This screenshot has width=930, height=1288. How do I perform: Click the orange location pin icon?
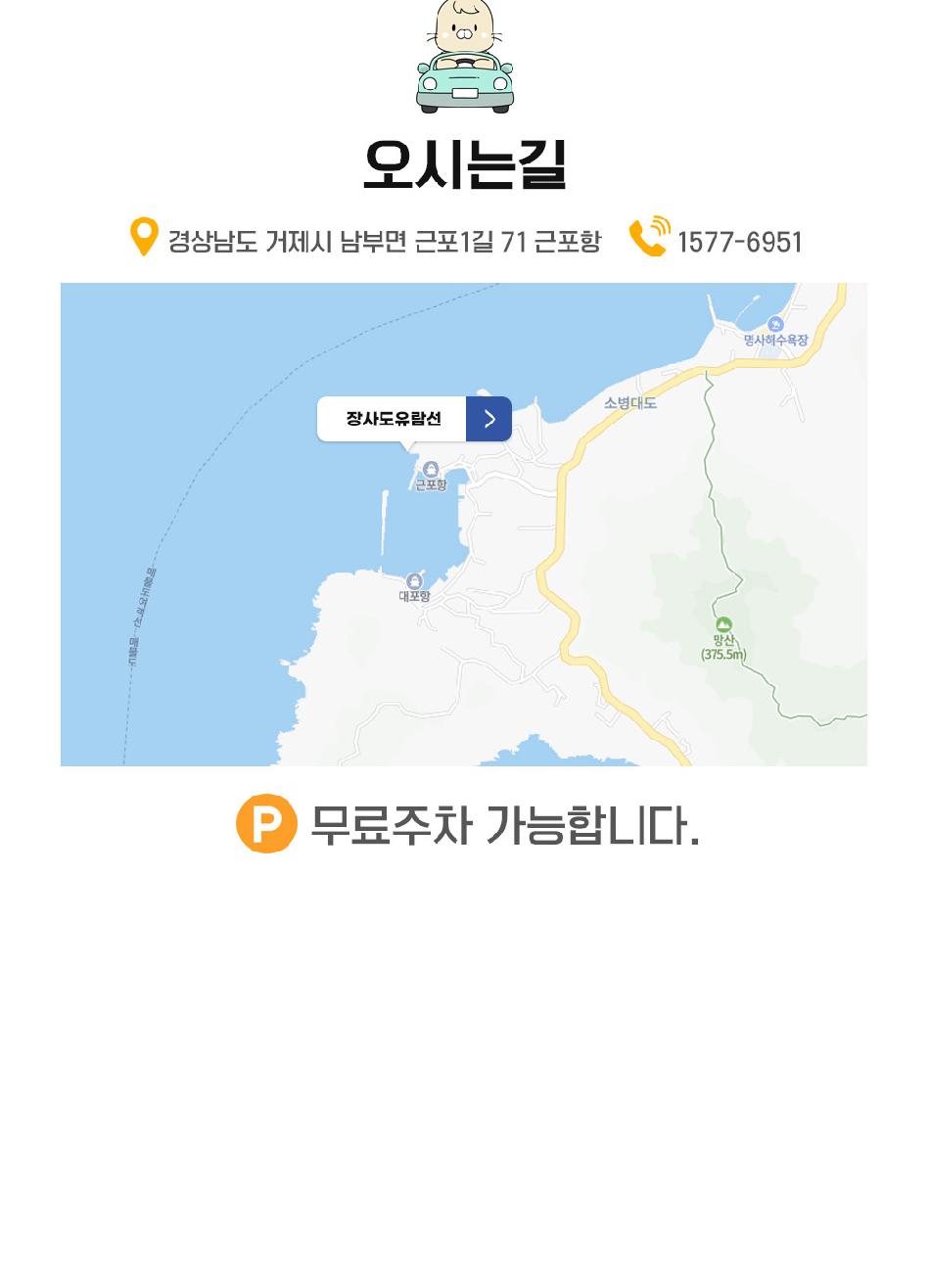pos(144,237)
